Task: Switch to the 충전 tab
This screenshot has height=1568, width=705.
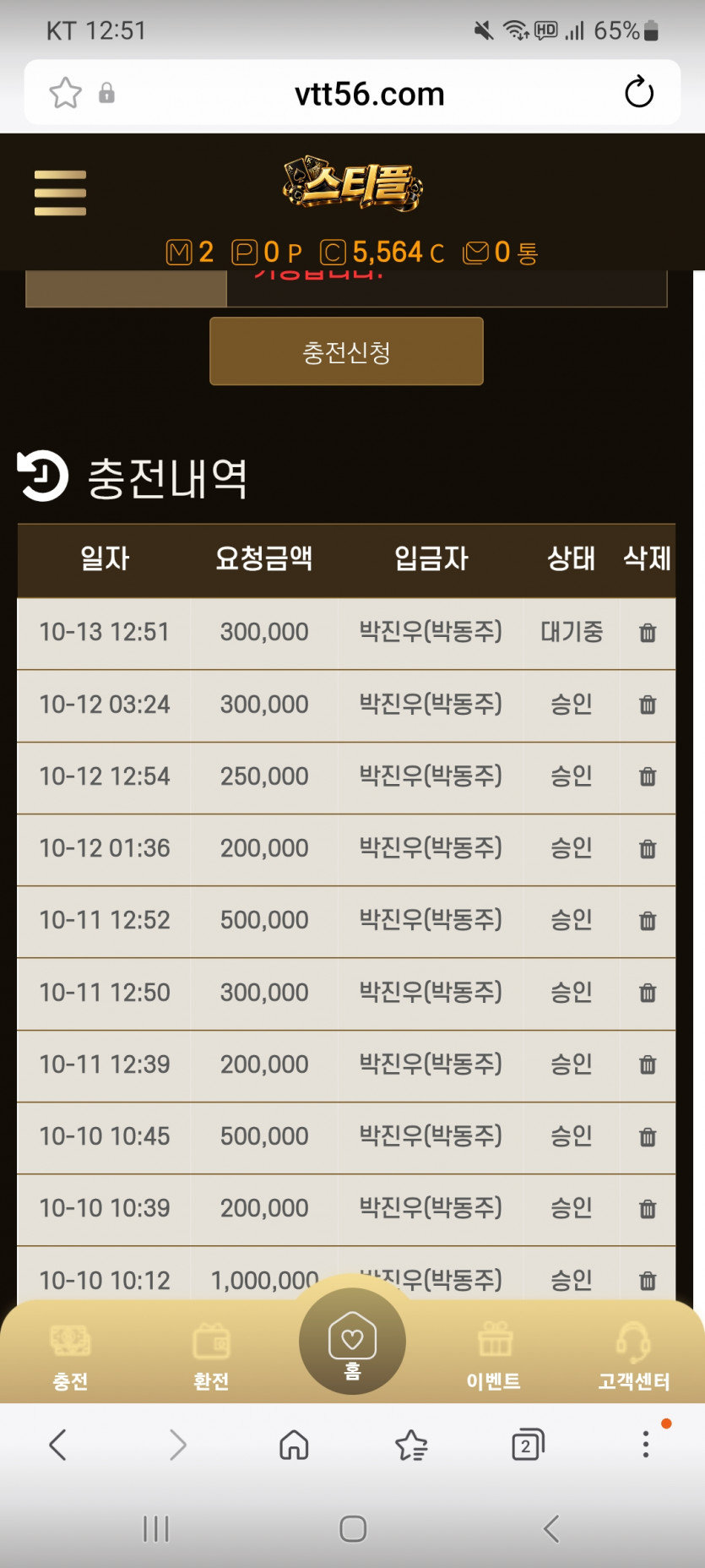Action: pyautogui.click(x=70, y=1357)
